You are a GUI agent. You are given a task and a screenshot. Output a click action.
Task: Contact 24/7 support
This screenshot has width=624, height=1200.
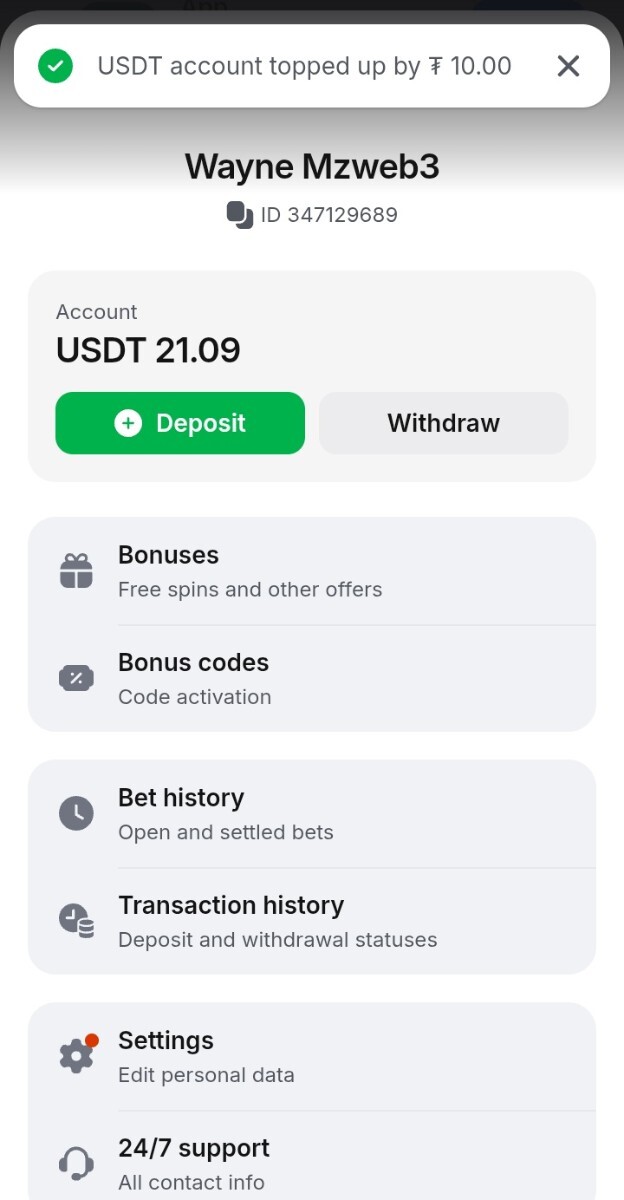coord(311,1163)
